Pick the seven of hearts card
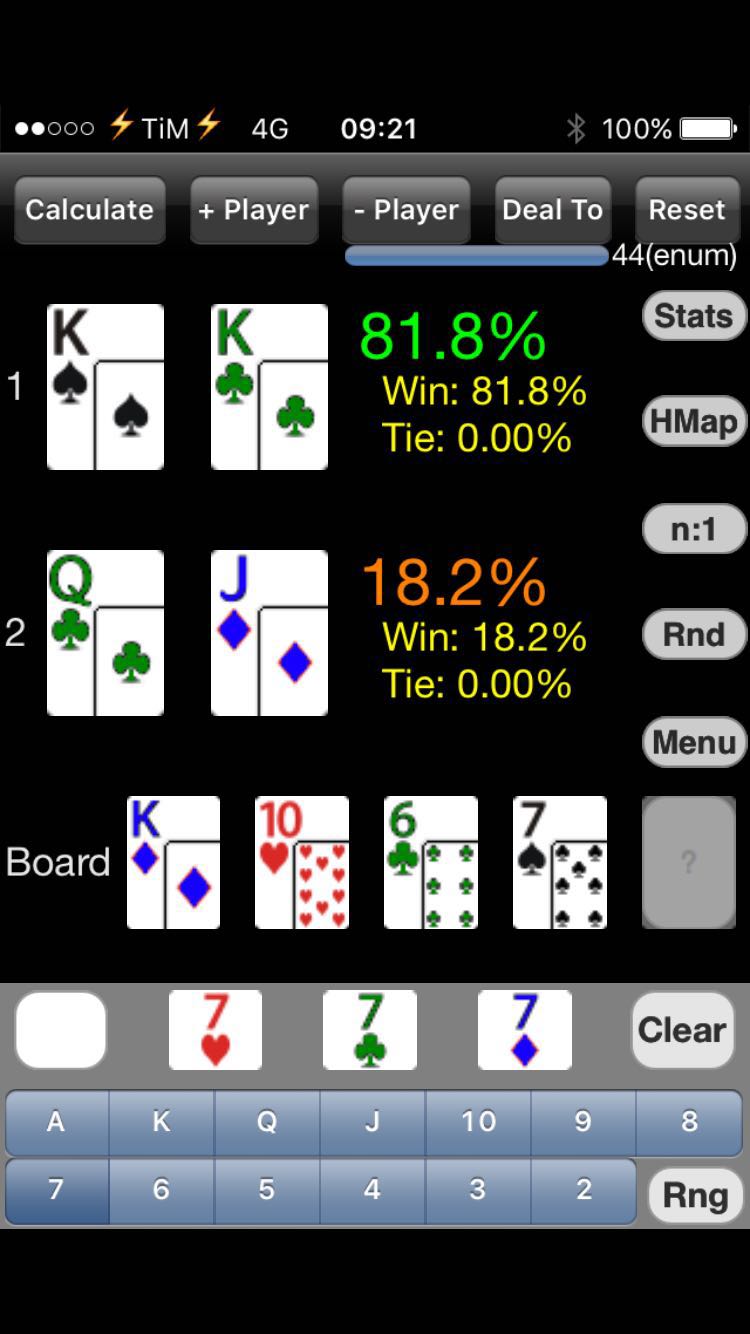Image resolution: width=750 pixels, height=1334 pixels. coord(216,1030)
